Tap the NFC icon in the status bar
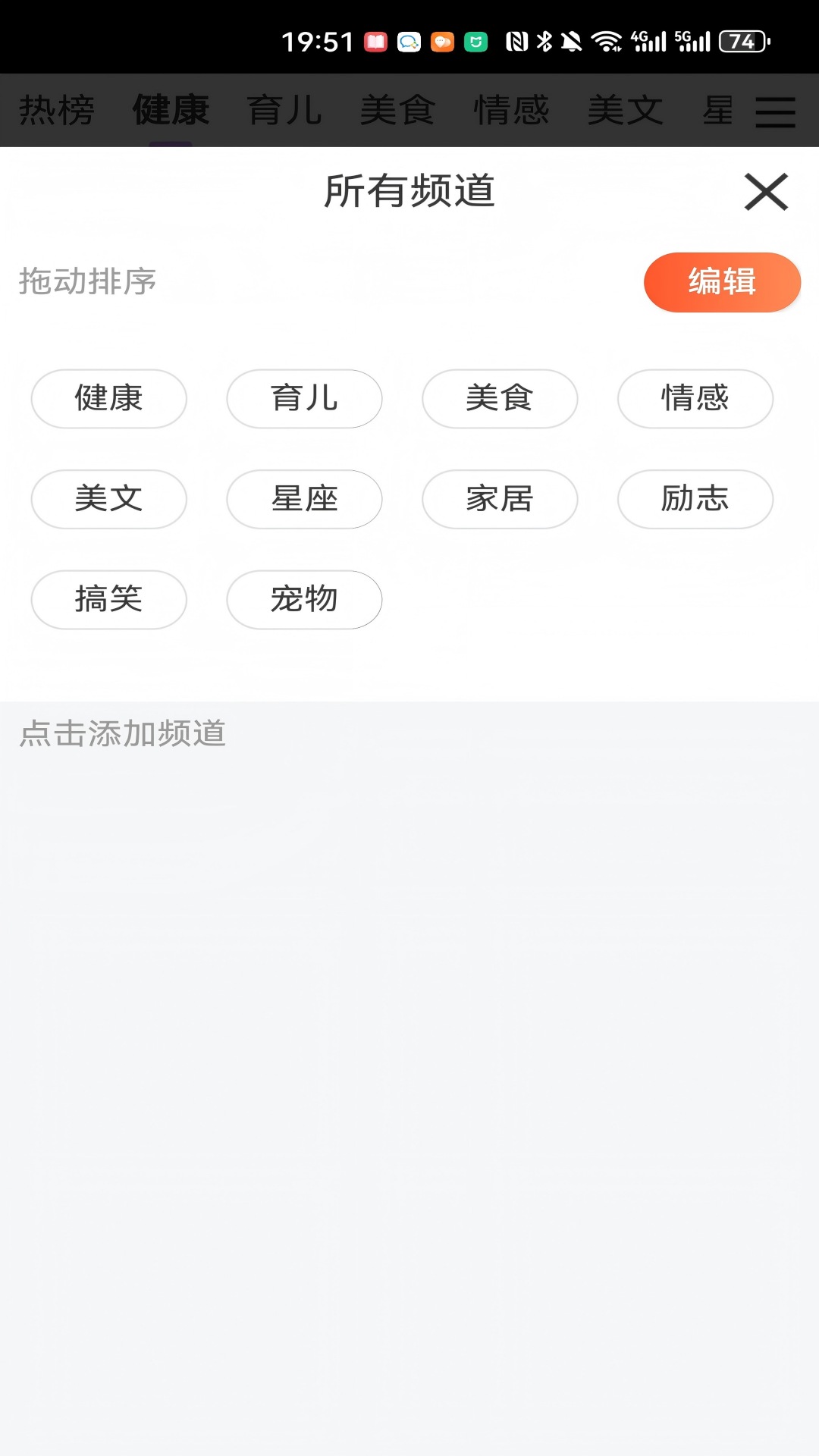Image resolution: width=819 pixels, height=1456 pixels. [x=517, y=39]
